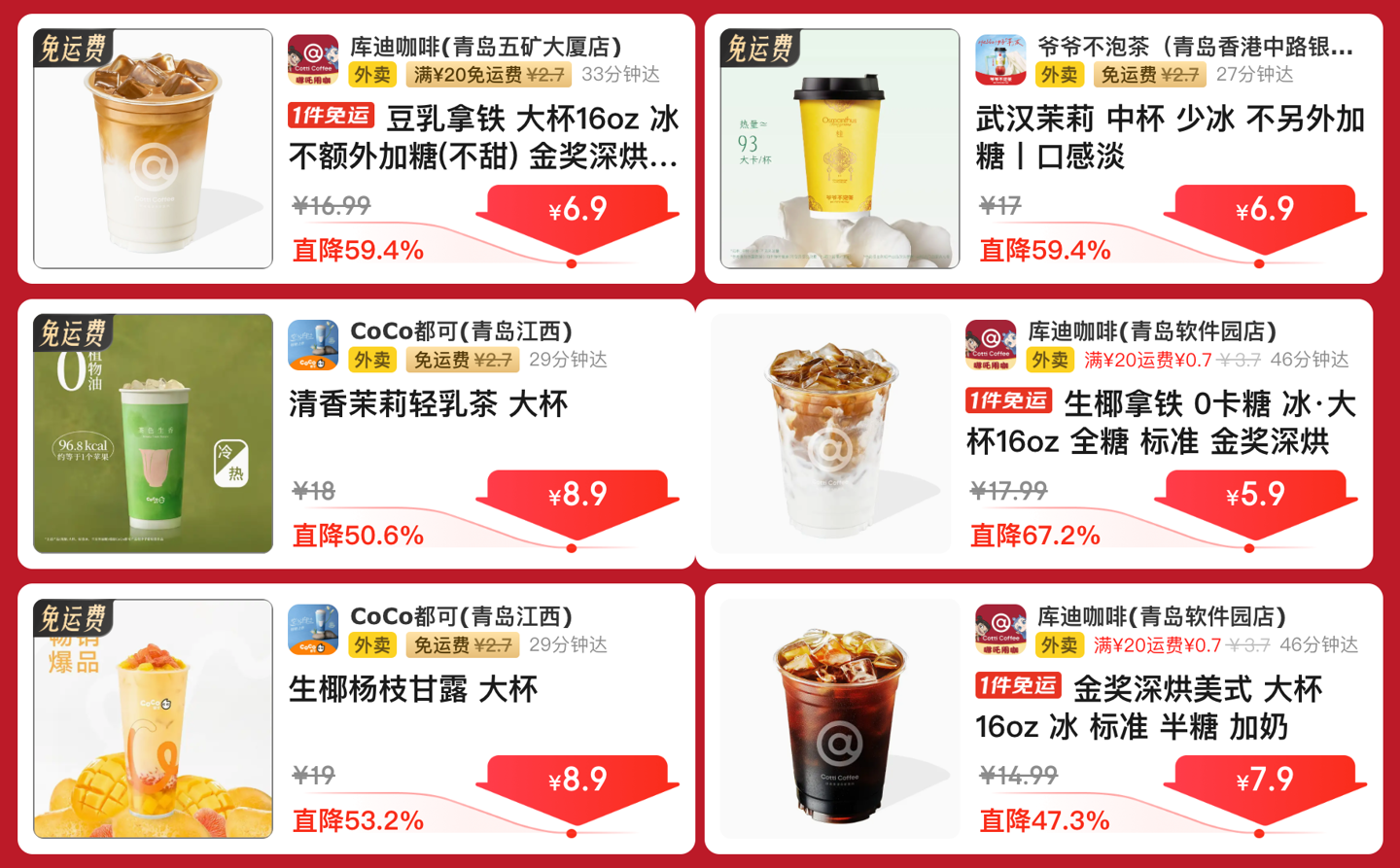The image size is (1400, 868).
Task: Get 金奖深烘美式 at the ¥7.9 button
Action: click(x=1264, y=780)
